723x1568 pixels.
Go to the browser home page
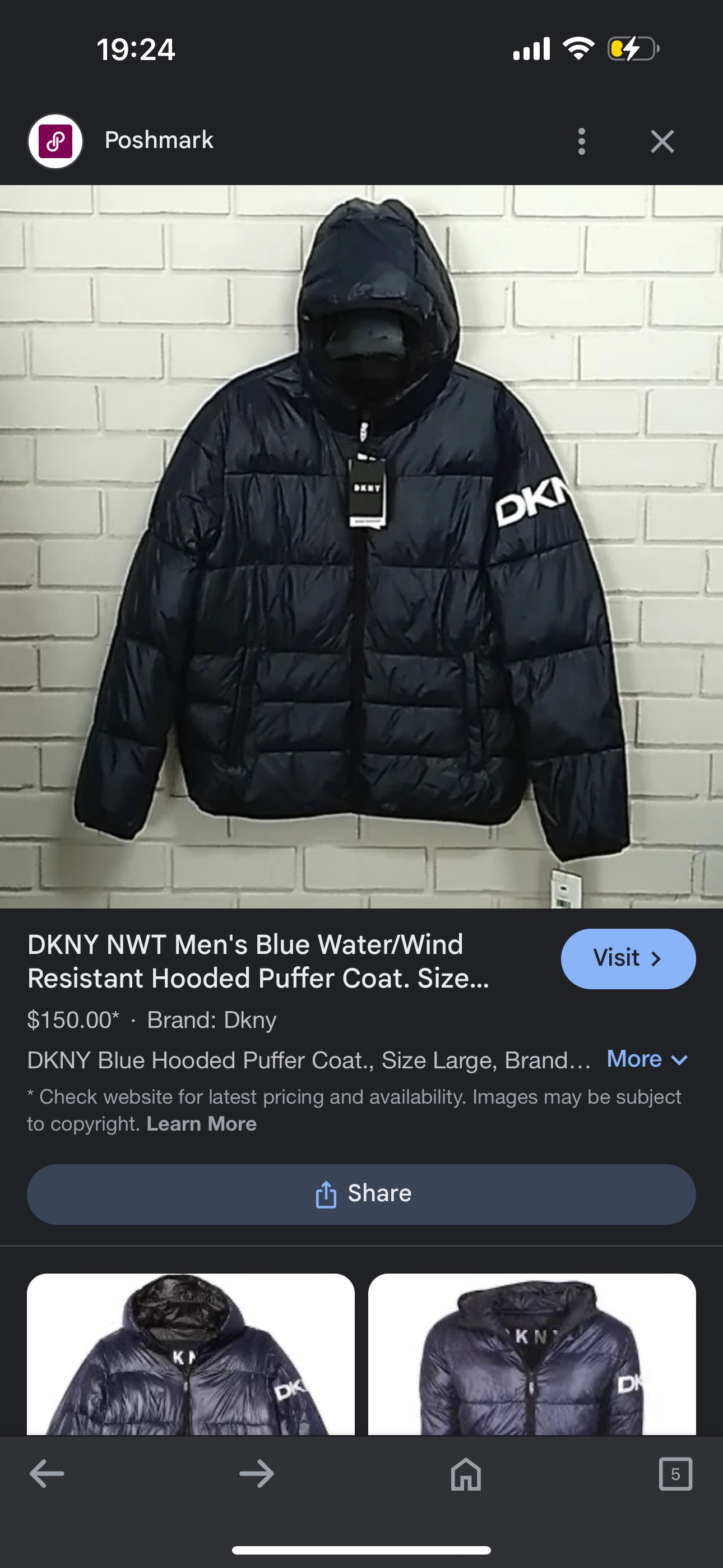[466, 1474]
